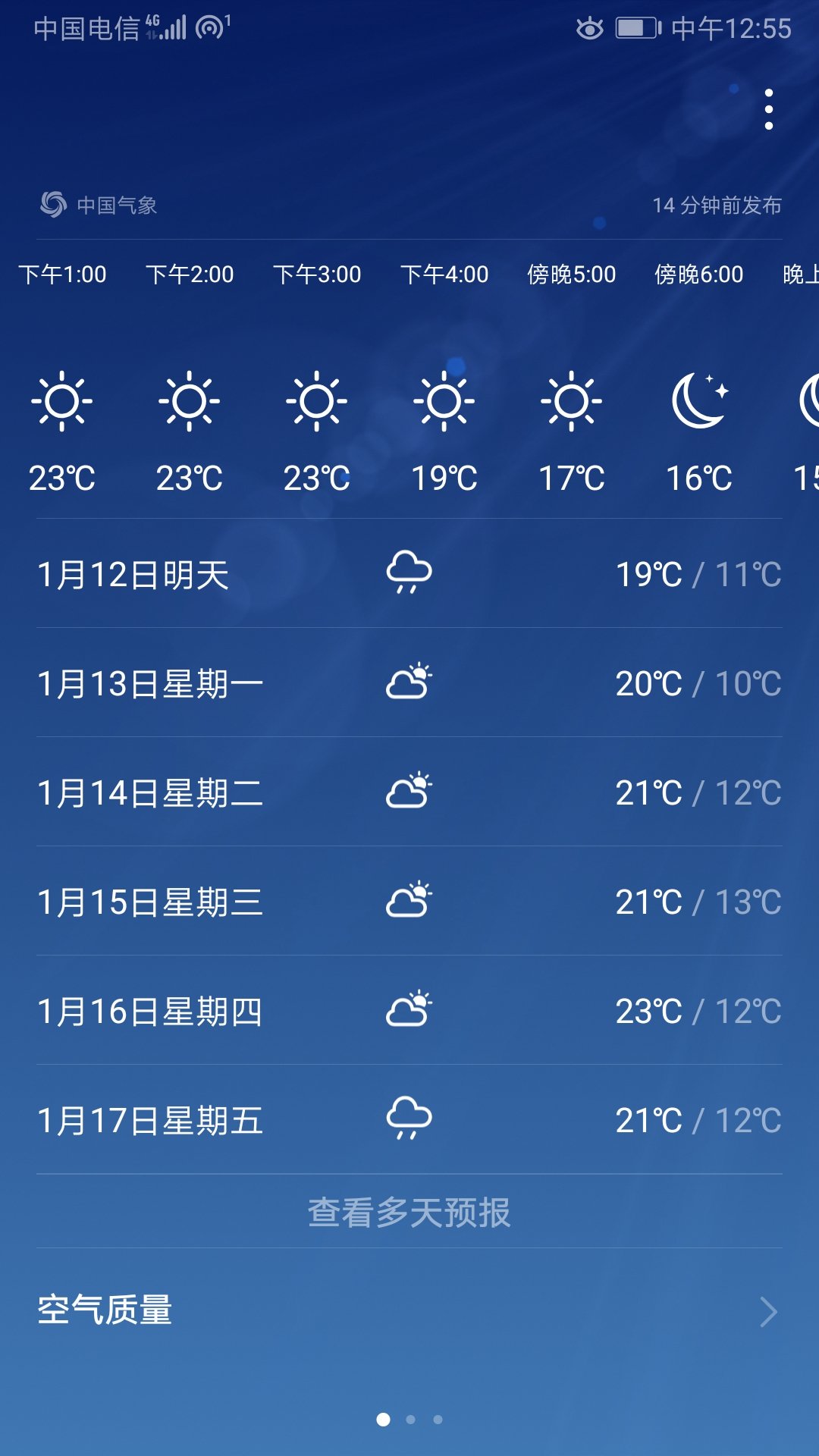Open the 空气质量 air quality row
This screenshot has height=1456, width=819.
(409, 1310)
